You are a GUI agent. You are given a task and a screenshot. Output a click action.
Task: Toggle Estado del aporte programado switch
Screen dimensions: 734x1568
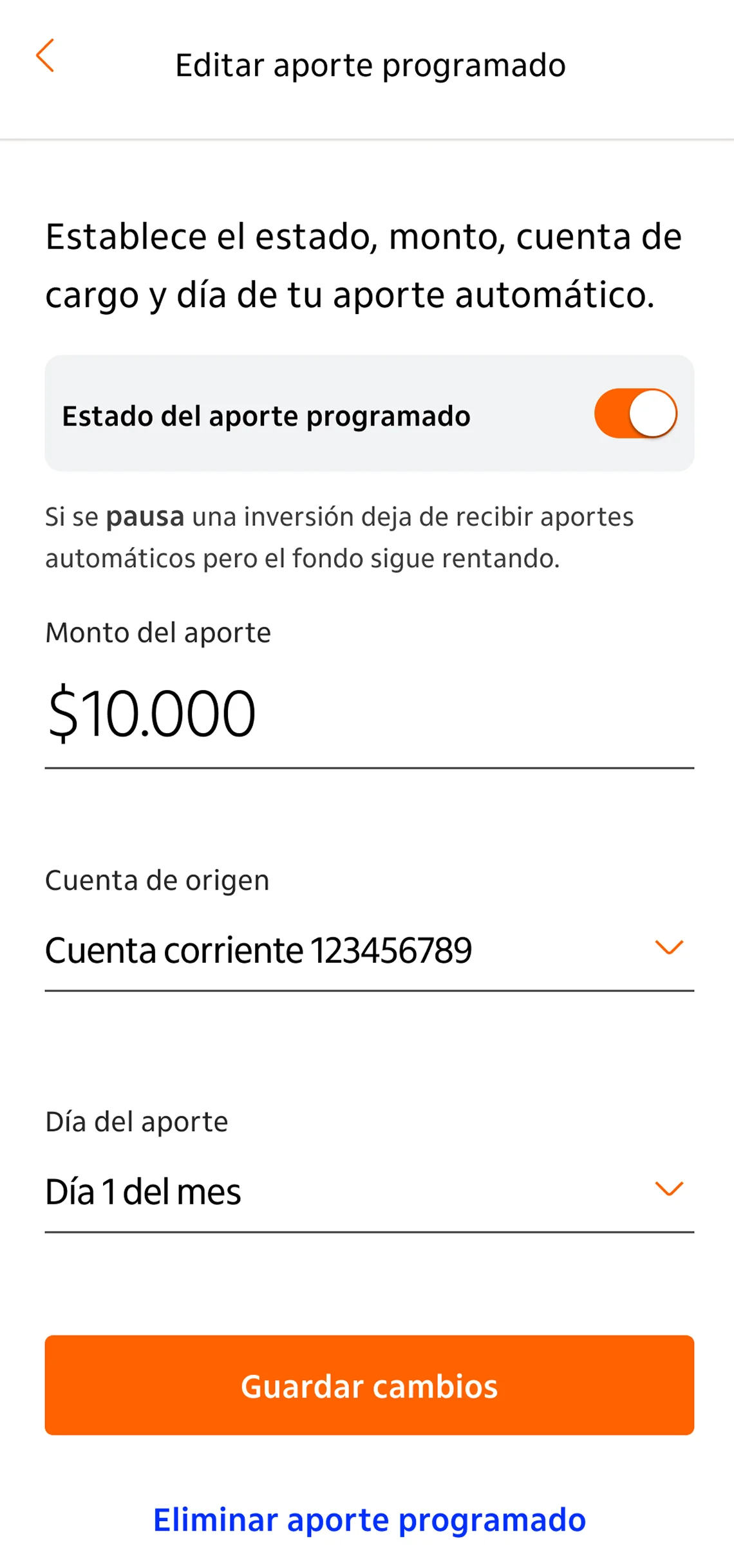635,414
